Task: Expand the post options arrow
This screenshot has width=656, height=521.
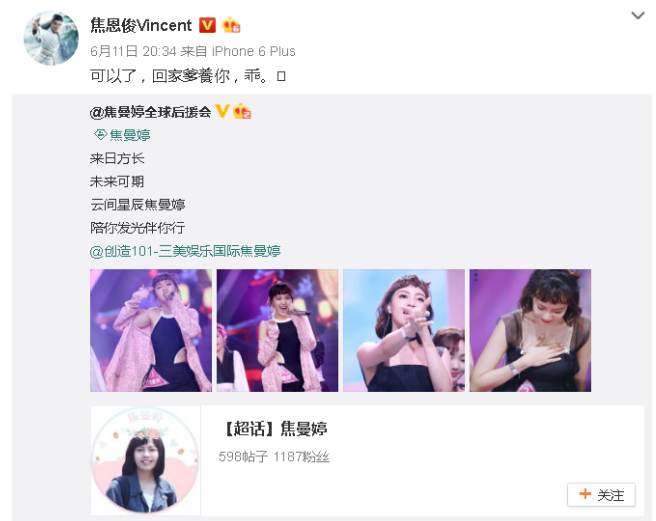Action: point(638,16)
